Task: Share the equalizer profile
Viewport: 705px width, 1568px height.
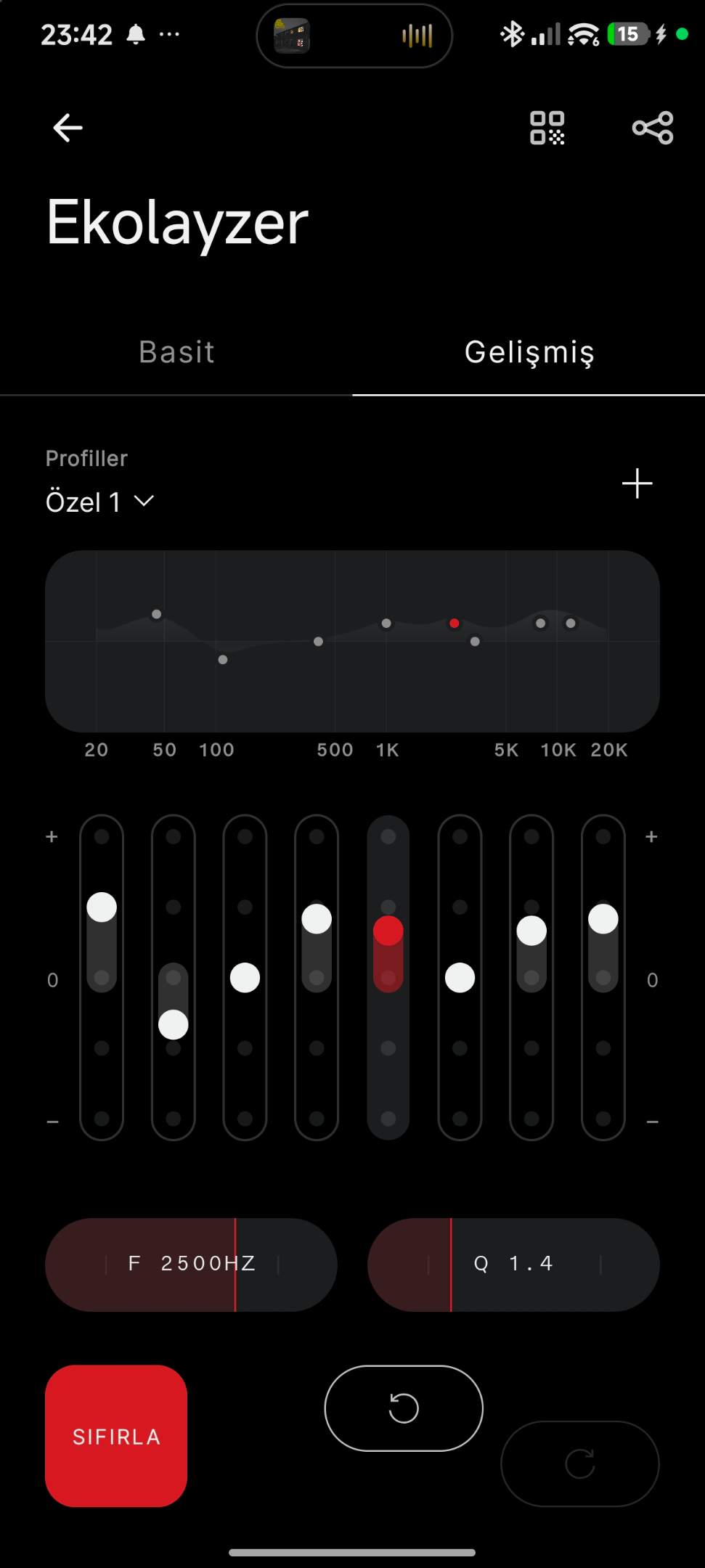Action: click(x=653, y=128)
